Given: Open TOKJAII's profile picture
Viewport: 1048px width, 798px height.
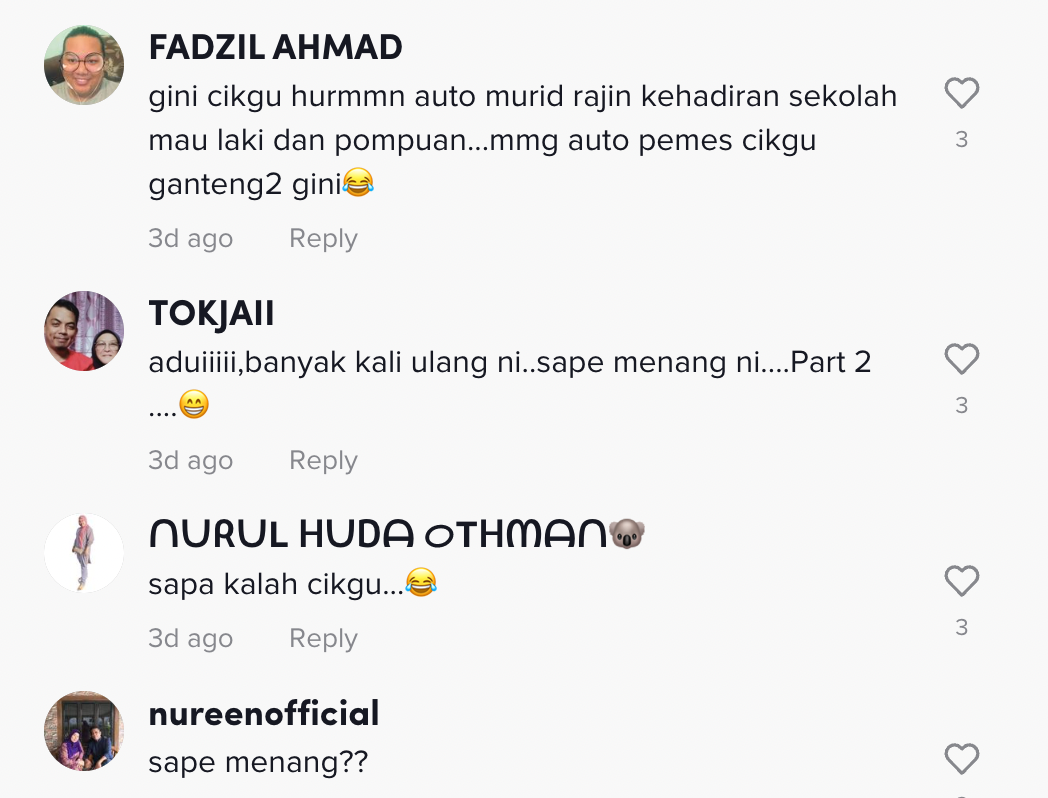Looking at the screenshot, I should [84, 331].
